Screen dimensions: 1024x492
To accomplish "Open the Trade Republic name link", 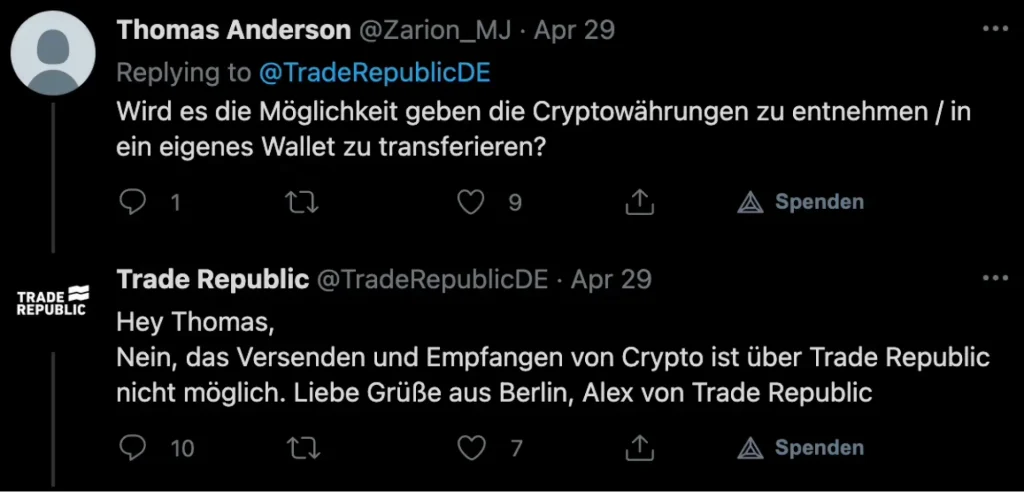I will point(212,279).
